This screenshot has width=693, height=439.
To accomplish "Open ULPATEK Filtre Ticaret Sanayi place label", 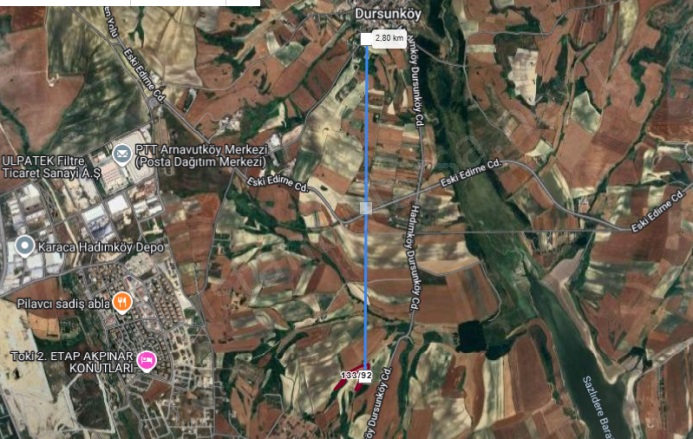I will (x=50, y=167).
